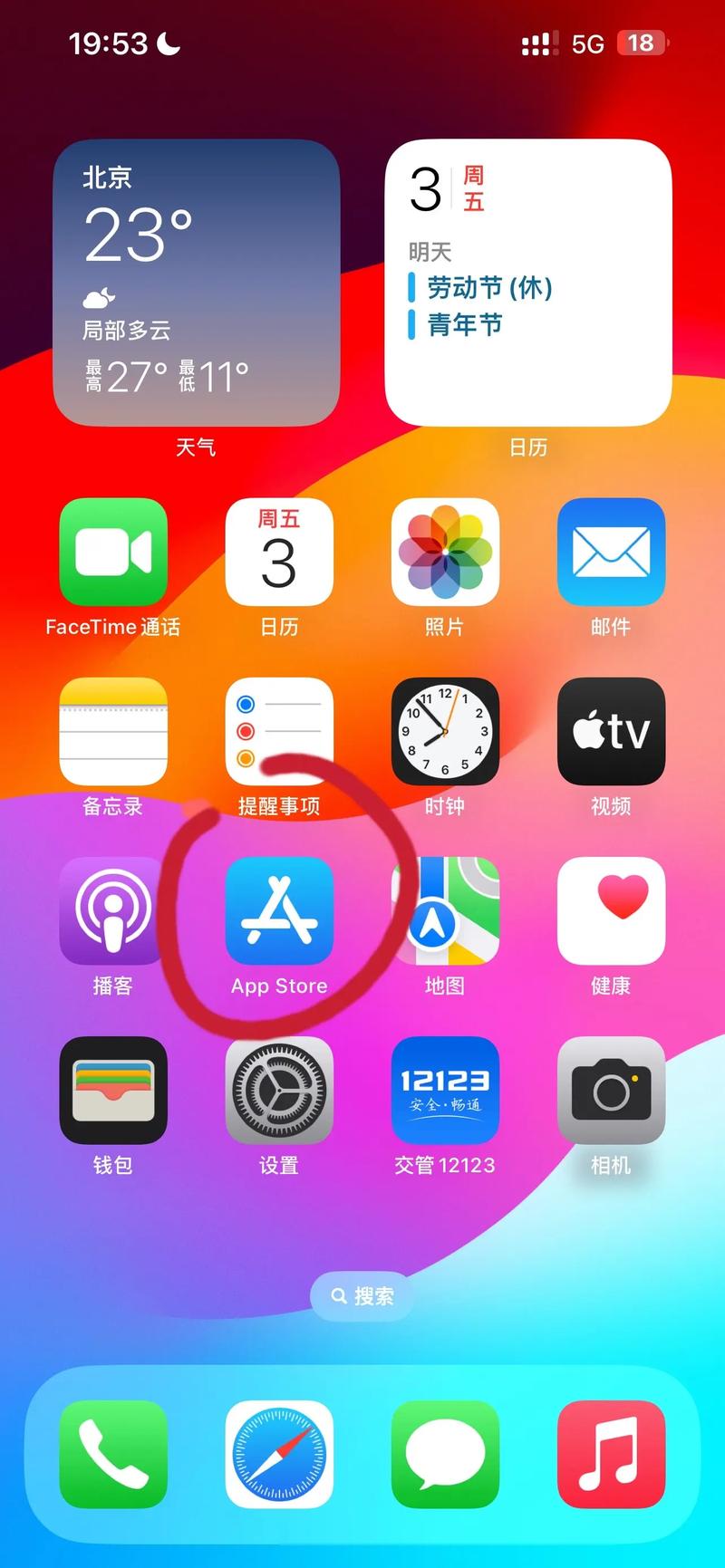Open 提醒事项 reminders app
Screen dimensions: 725x1568
279,731
